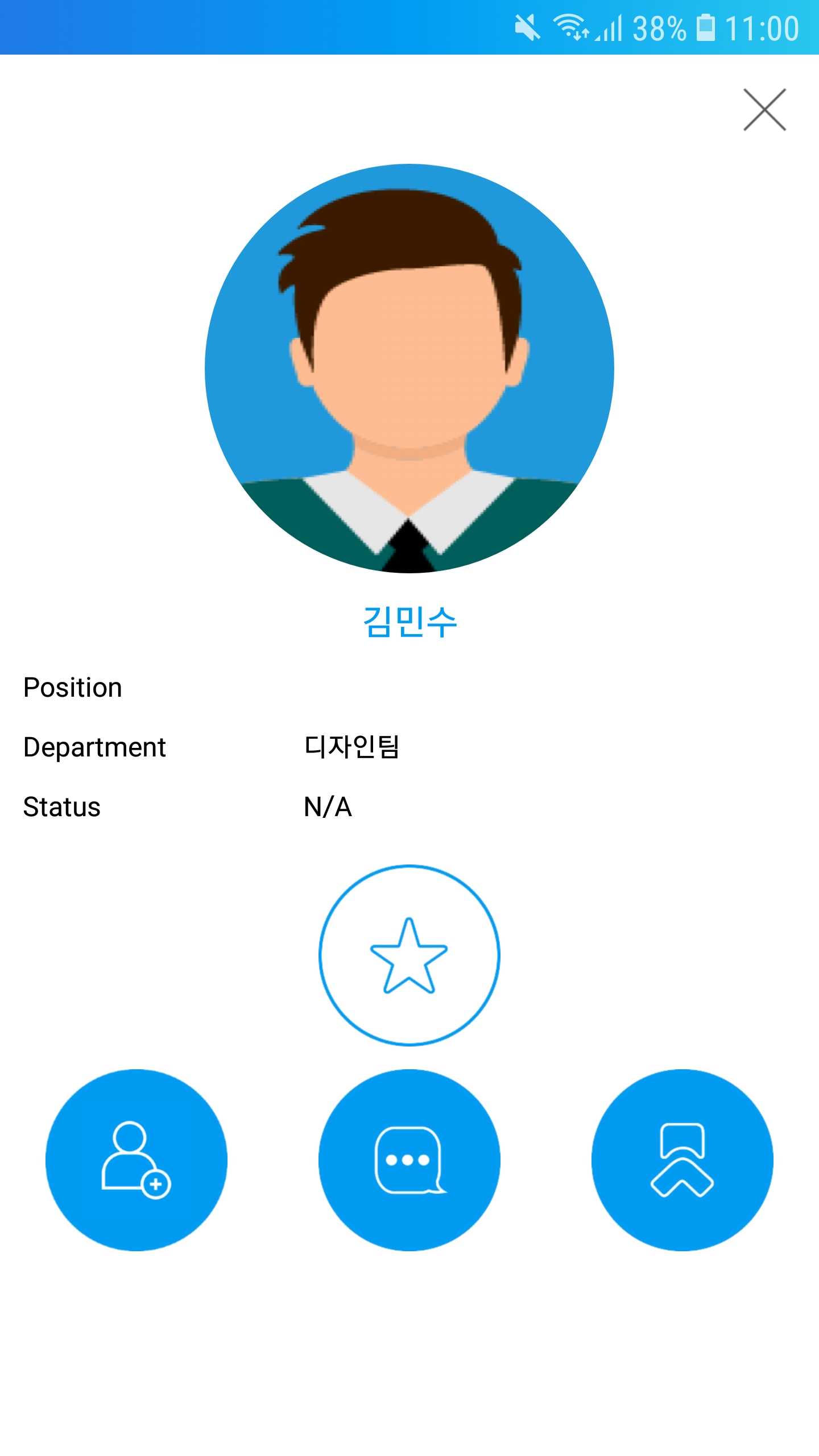Tap the button with upward chevron icon

coord(682,1160)
